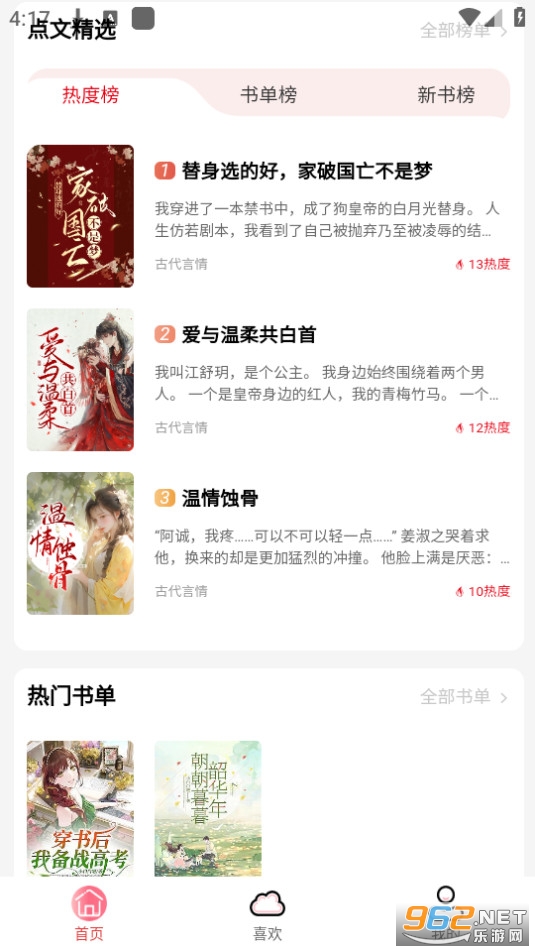Viewport: 535px width, 952px height.
Task: Open the book 替身选的好，家破国亡不是梦
Action: (x=268, y=216)
